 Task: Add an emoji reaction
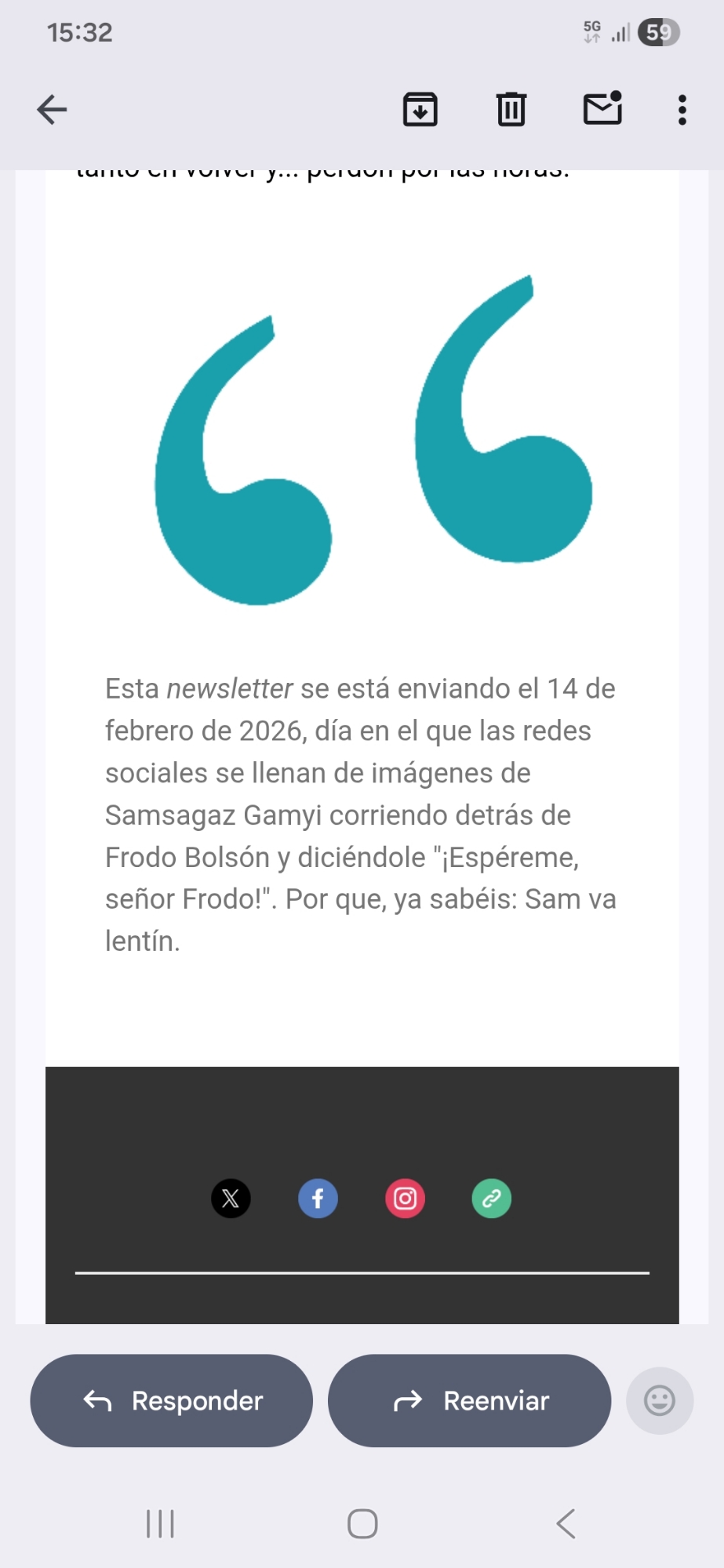click(x=659, y=1400)
